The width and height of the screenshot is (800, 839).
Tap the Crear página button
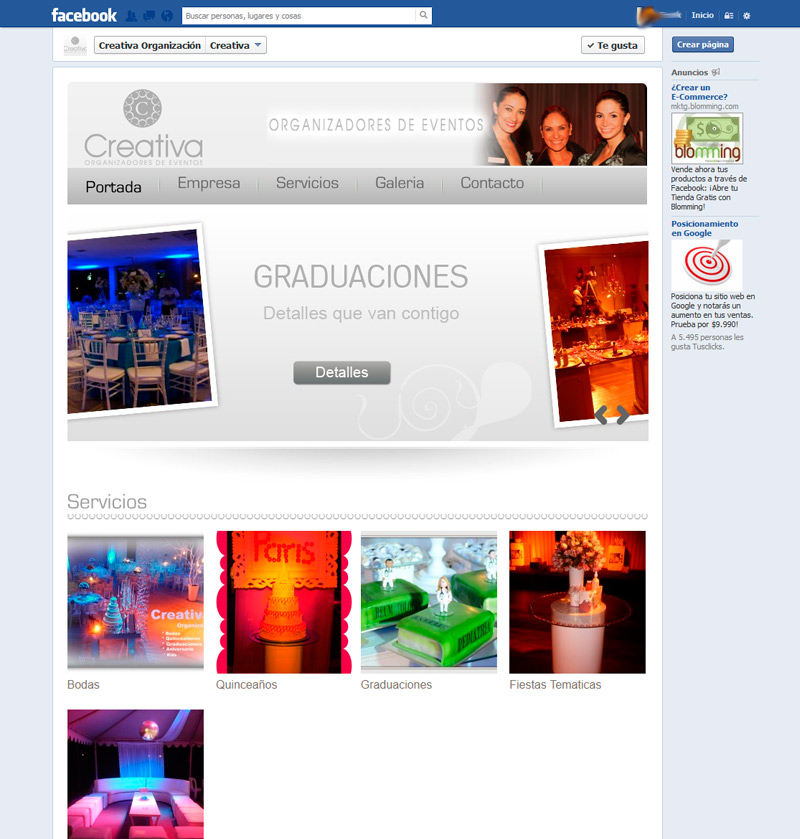pos(702,45)
